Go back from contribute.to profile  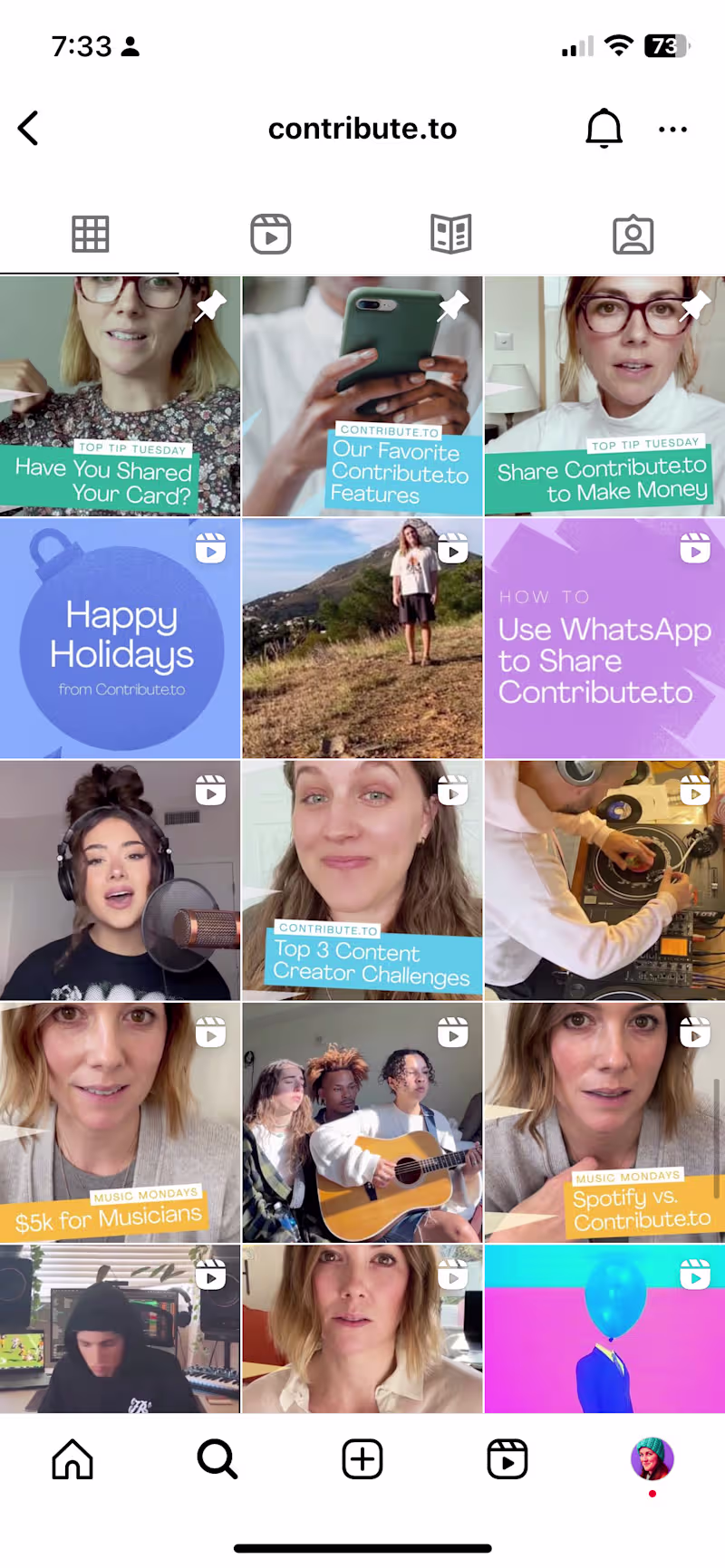tap(29, 129)
